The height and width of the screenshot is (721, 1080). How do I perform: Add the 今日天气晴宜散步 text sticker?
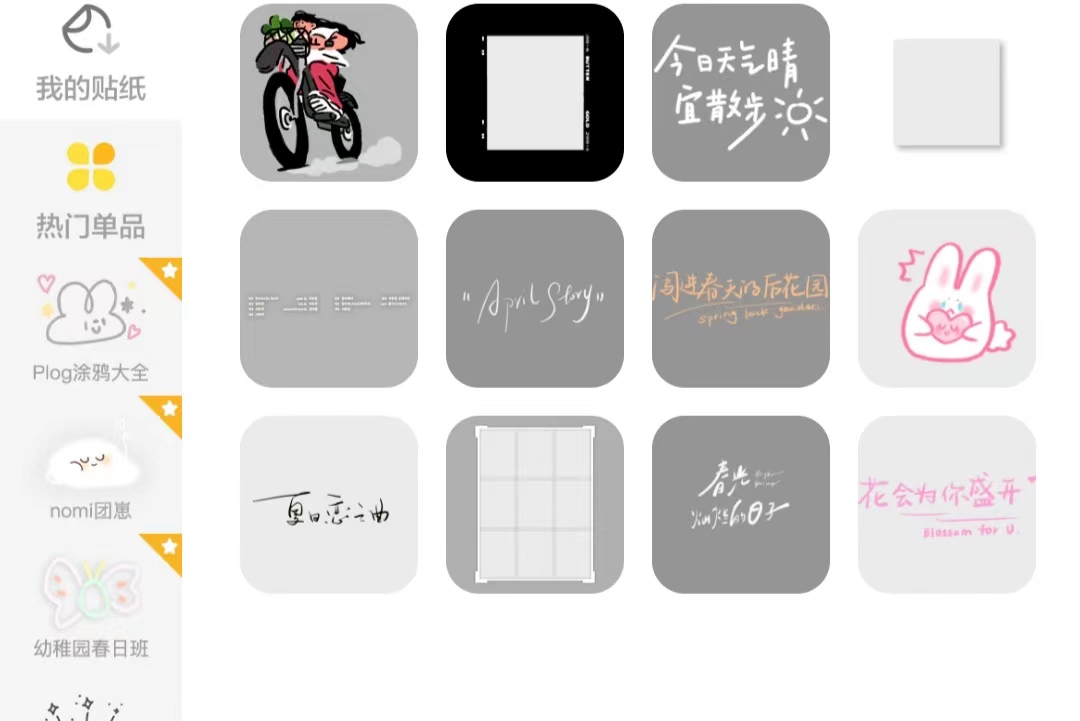tap(741, 93)
